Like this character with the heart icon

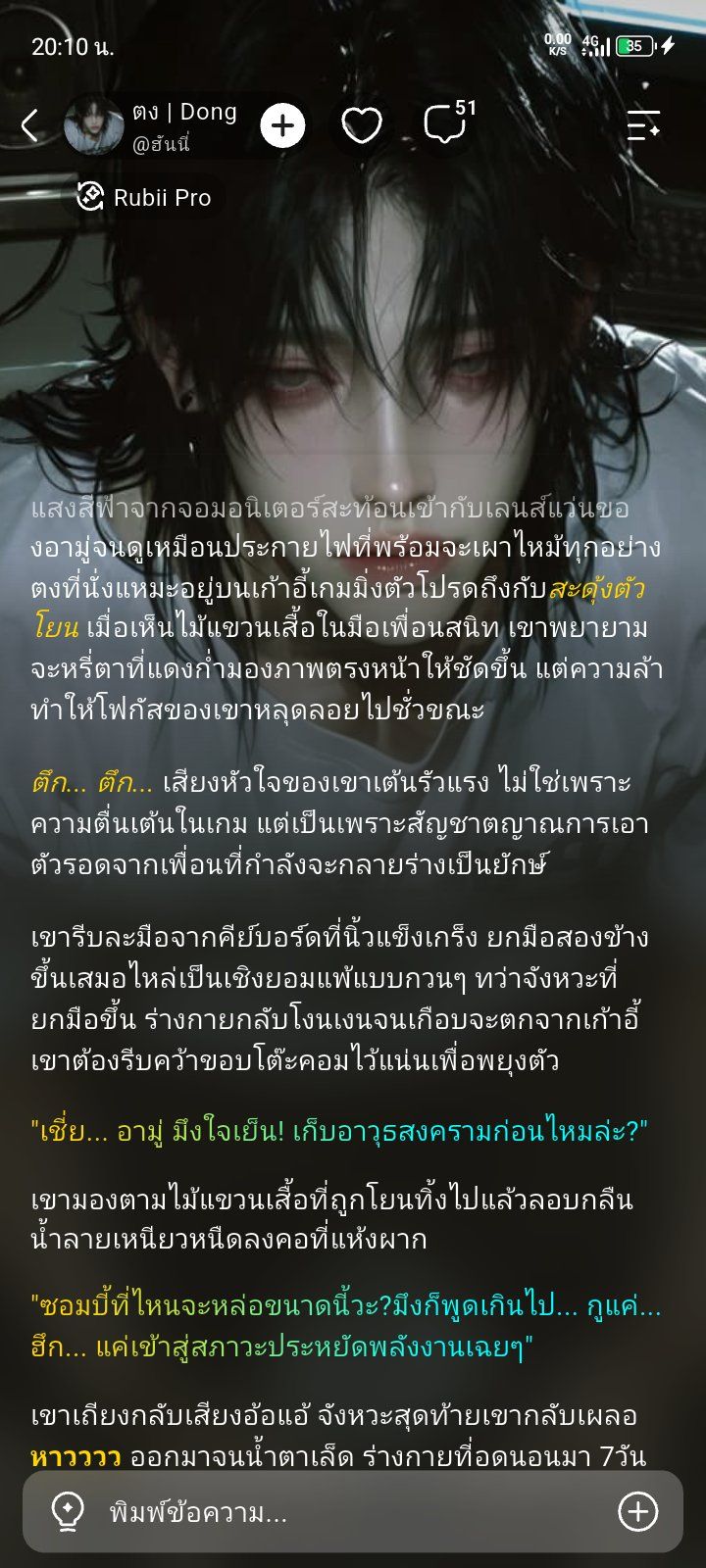(x=361, y=125)
